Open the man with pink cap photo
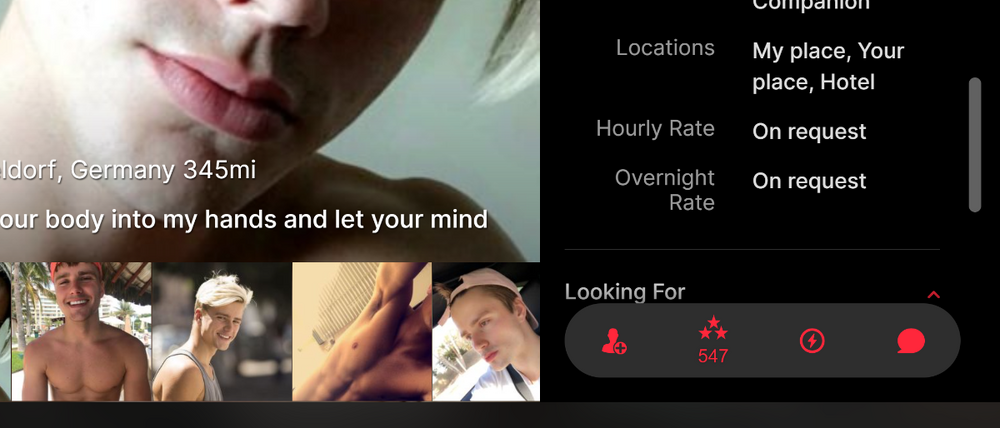The image size is (1000, 428). pos(486,332)
